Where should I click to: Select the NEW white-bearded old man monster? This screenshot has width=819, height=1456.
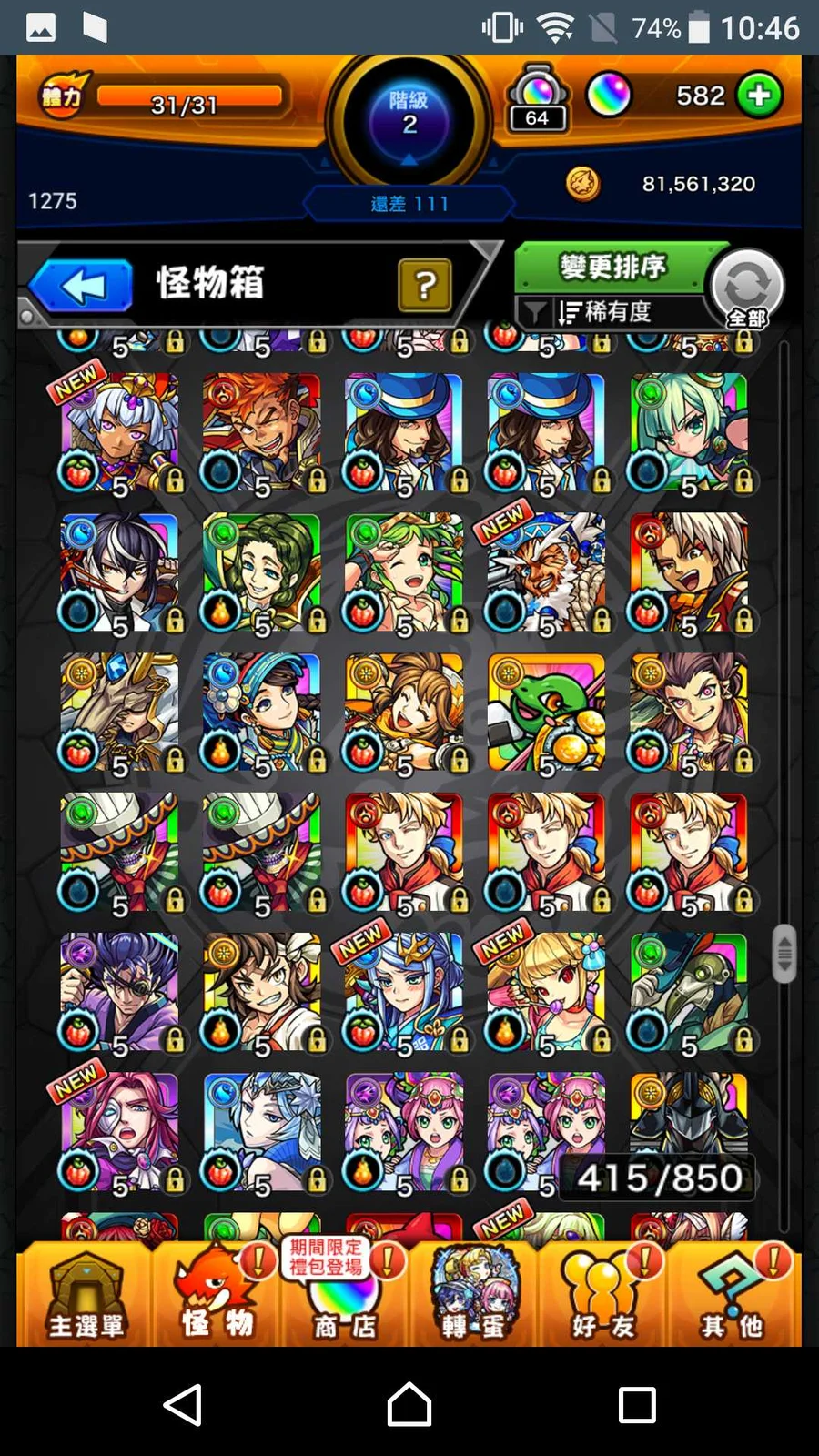546,571
